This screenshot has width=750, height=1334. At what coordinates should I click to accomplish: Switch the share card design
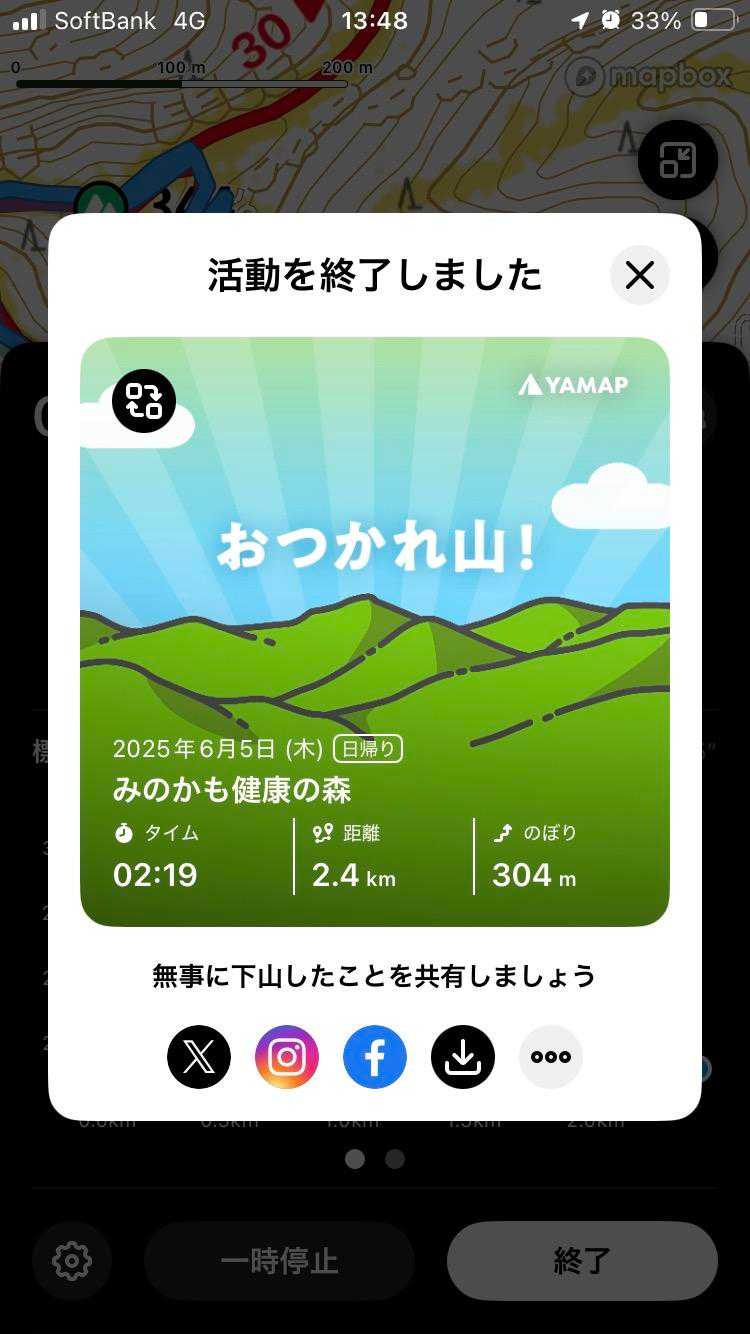pos(144,401)
